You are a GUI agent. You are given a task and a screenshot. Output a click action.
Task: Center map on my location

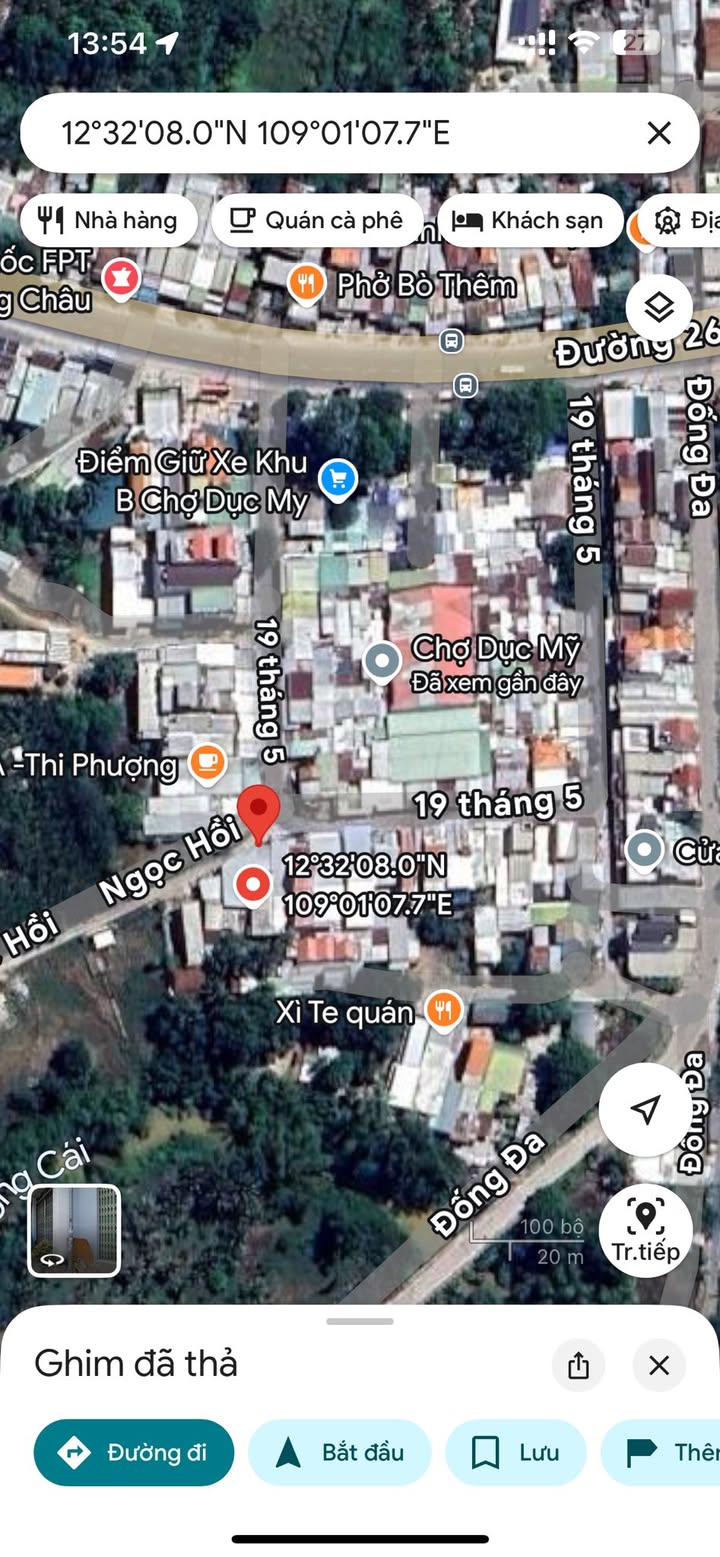(x=646, y=1109)
